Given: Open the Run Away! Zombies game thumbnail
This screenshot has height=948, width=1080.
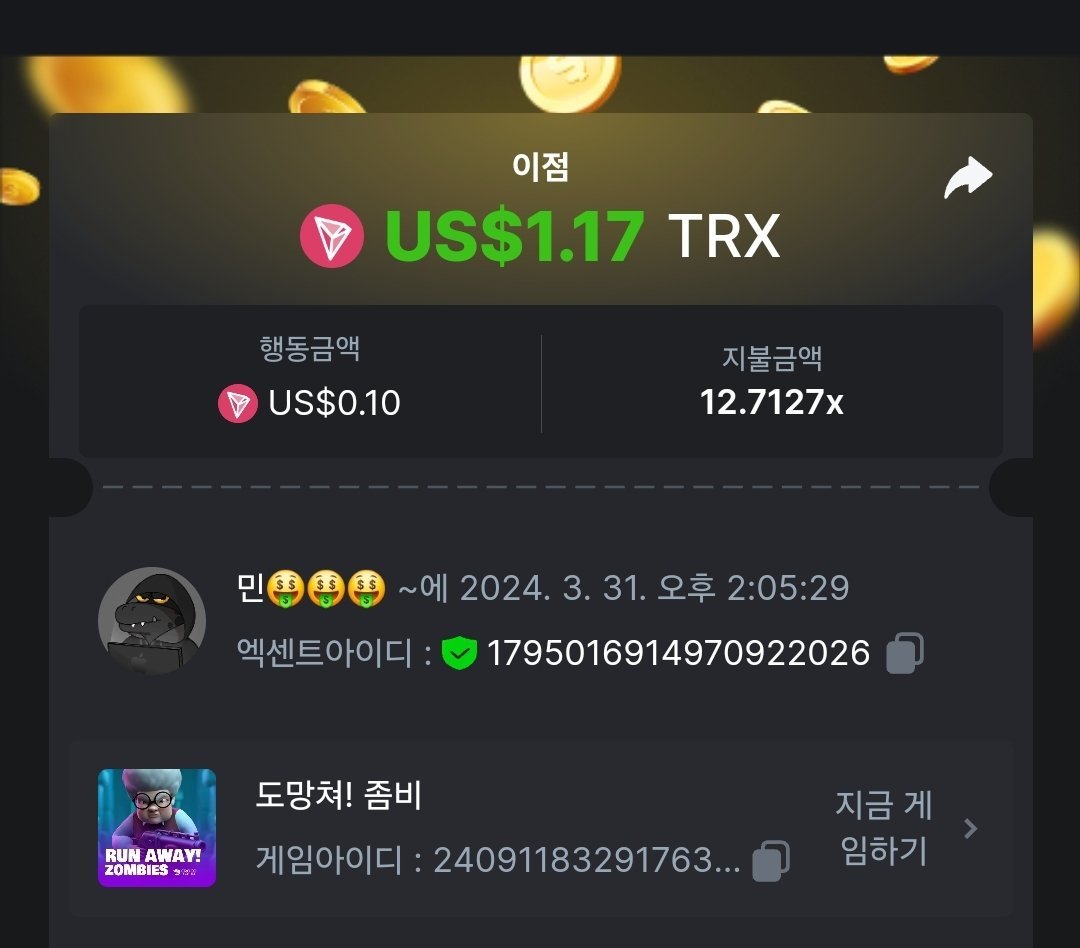Looking at the screenshot, I should 157,828.
